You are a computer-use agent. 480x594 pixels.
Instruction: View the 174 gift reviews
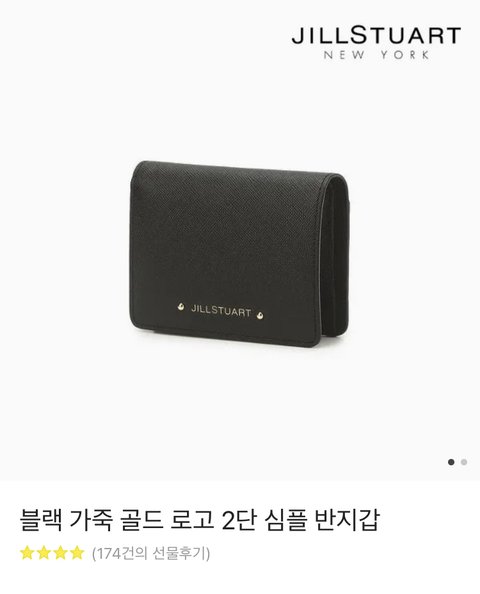(151, 553)
